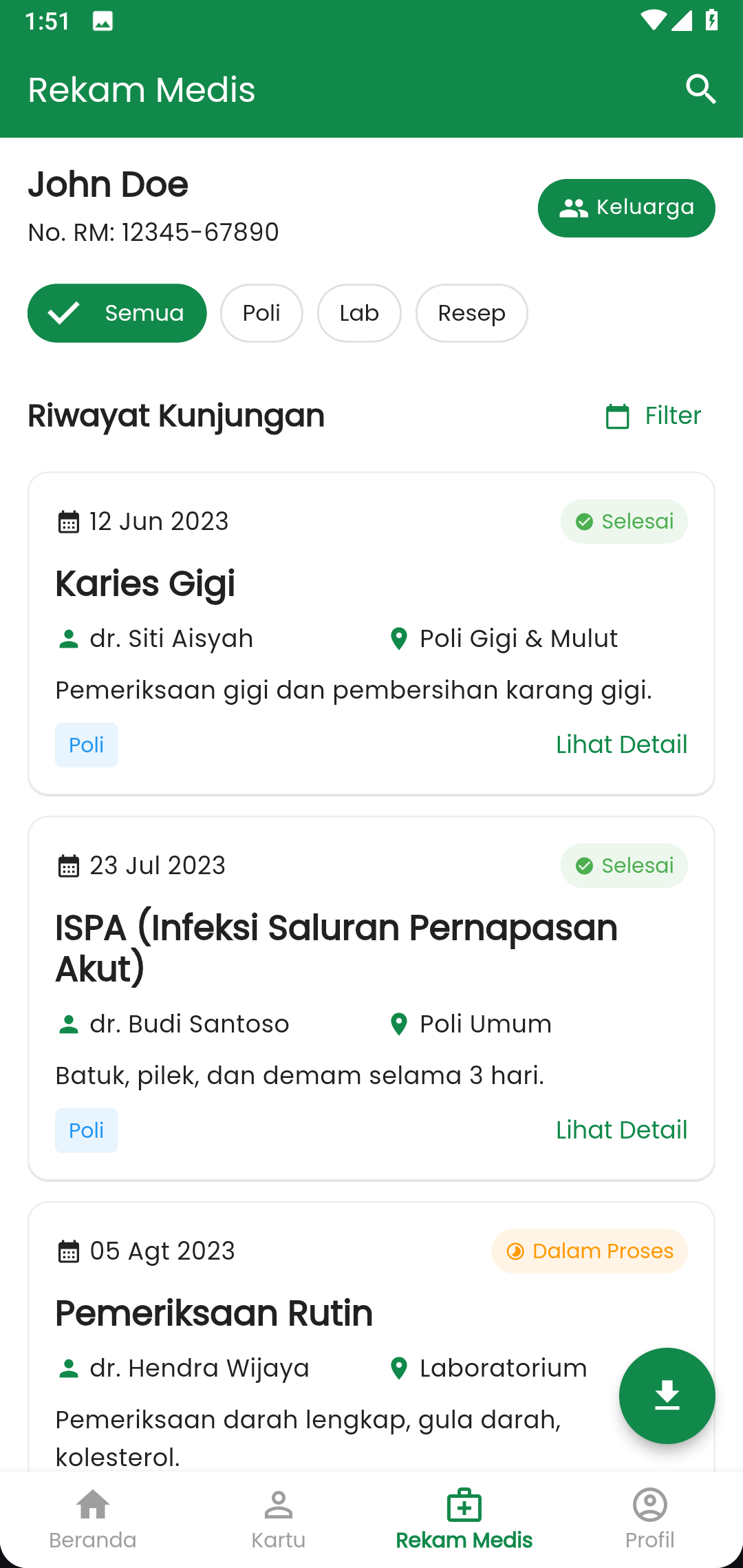Select the Semua filter chip
The width and height of the screenshot is (743, 1568).
pos(116,312)
